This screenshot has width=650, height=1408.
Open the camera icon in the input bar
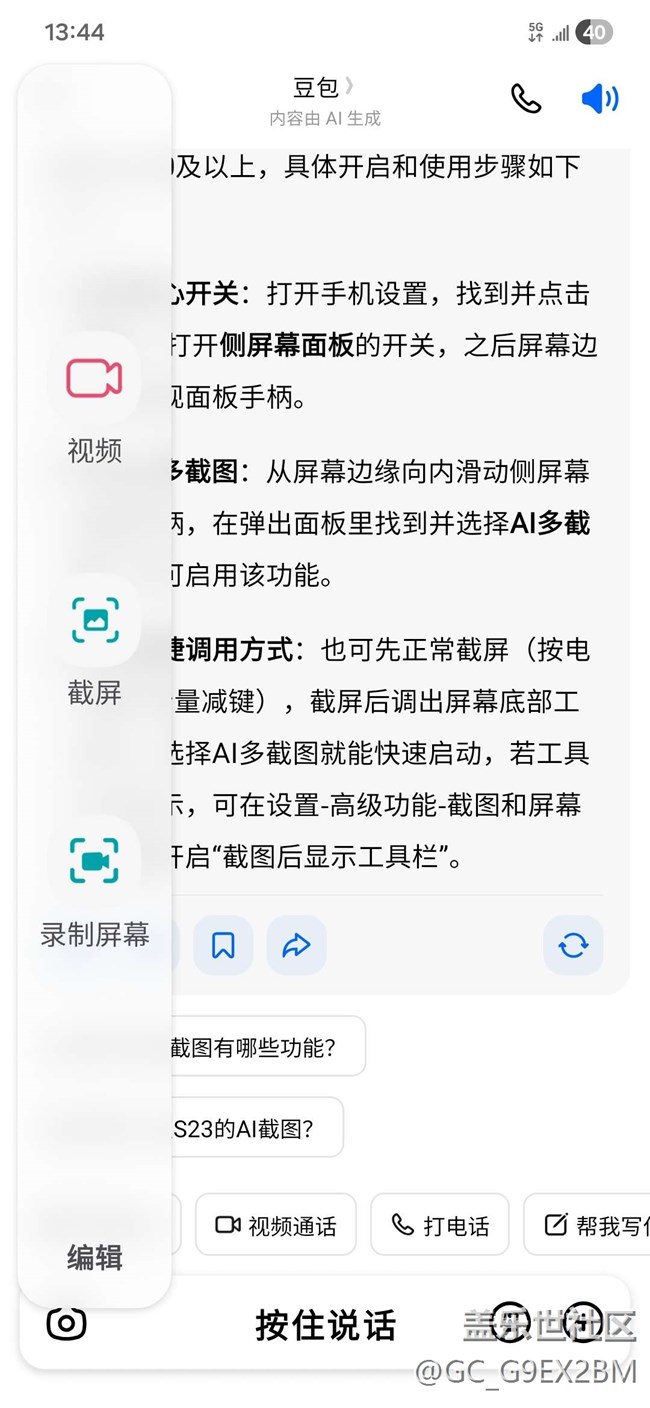point(66,1324)
